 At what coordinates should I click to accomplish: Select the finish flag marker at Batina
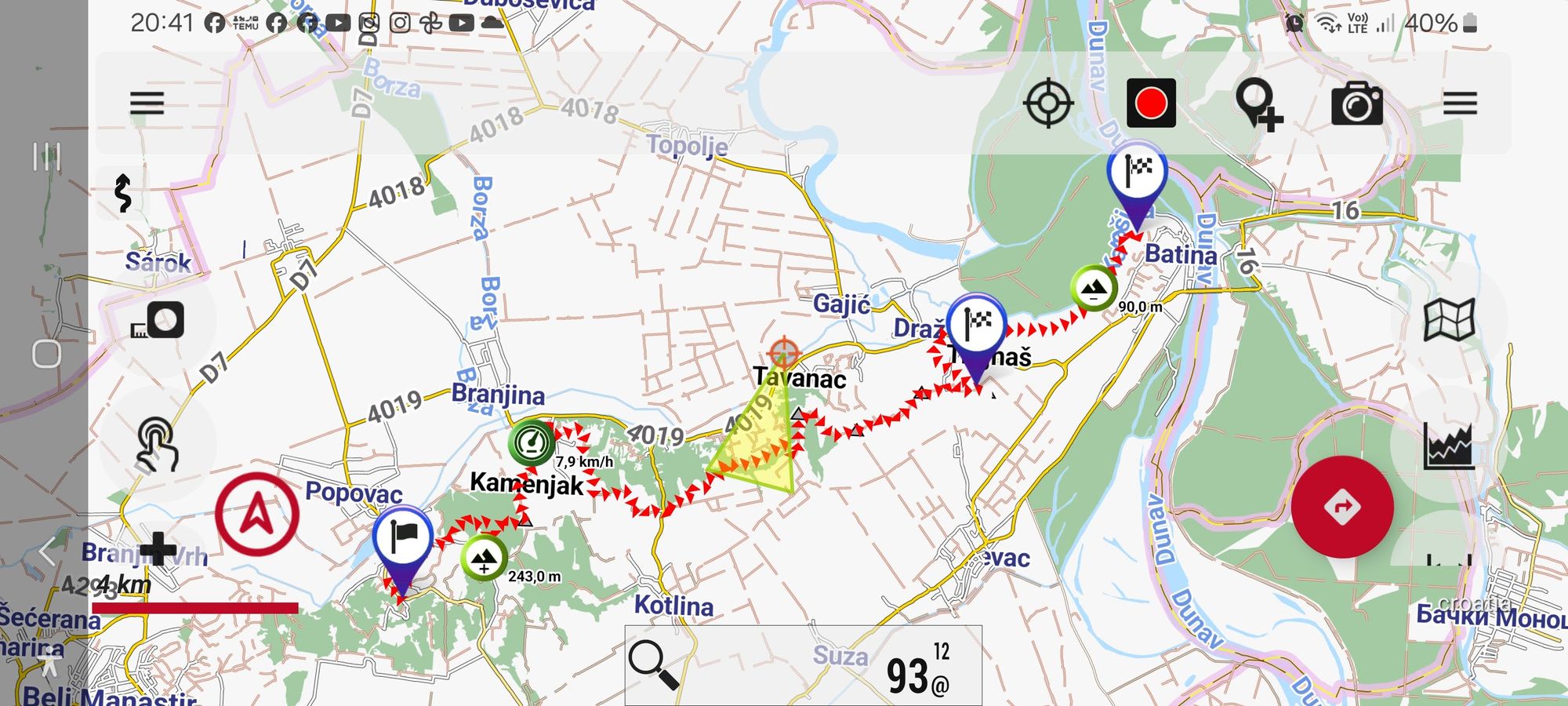tap(1137, 173)
